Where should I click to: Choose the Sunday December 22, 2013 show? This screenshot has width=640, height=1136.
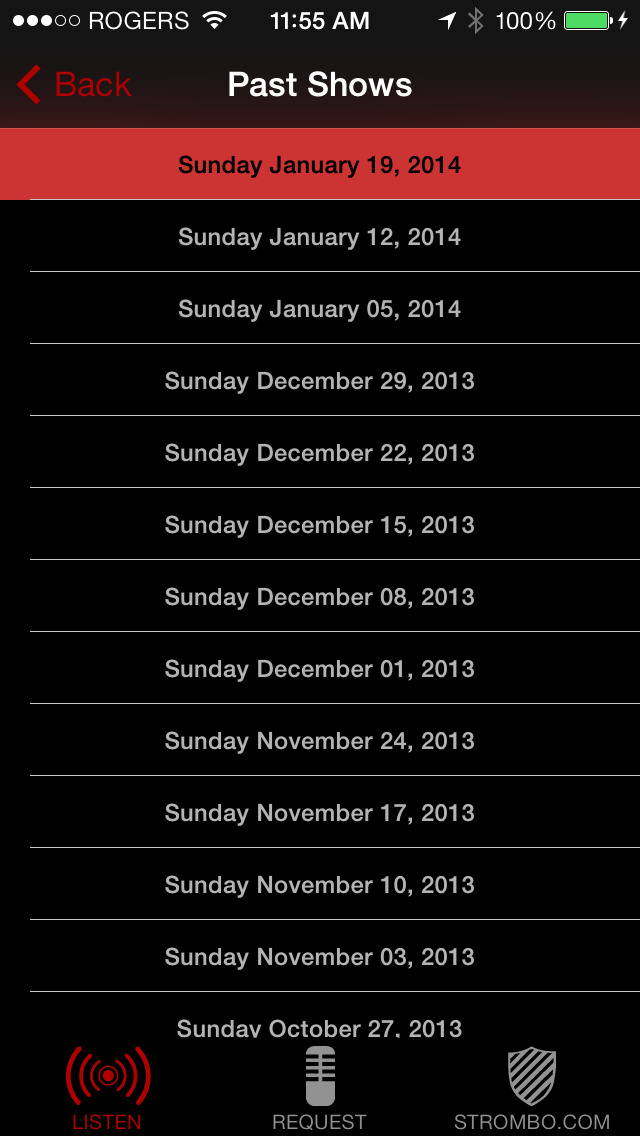(x=320, y=452)
